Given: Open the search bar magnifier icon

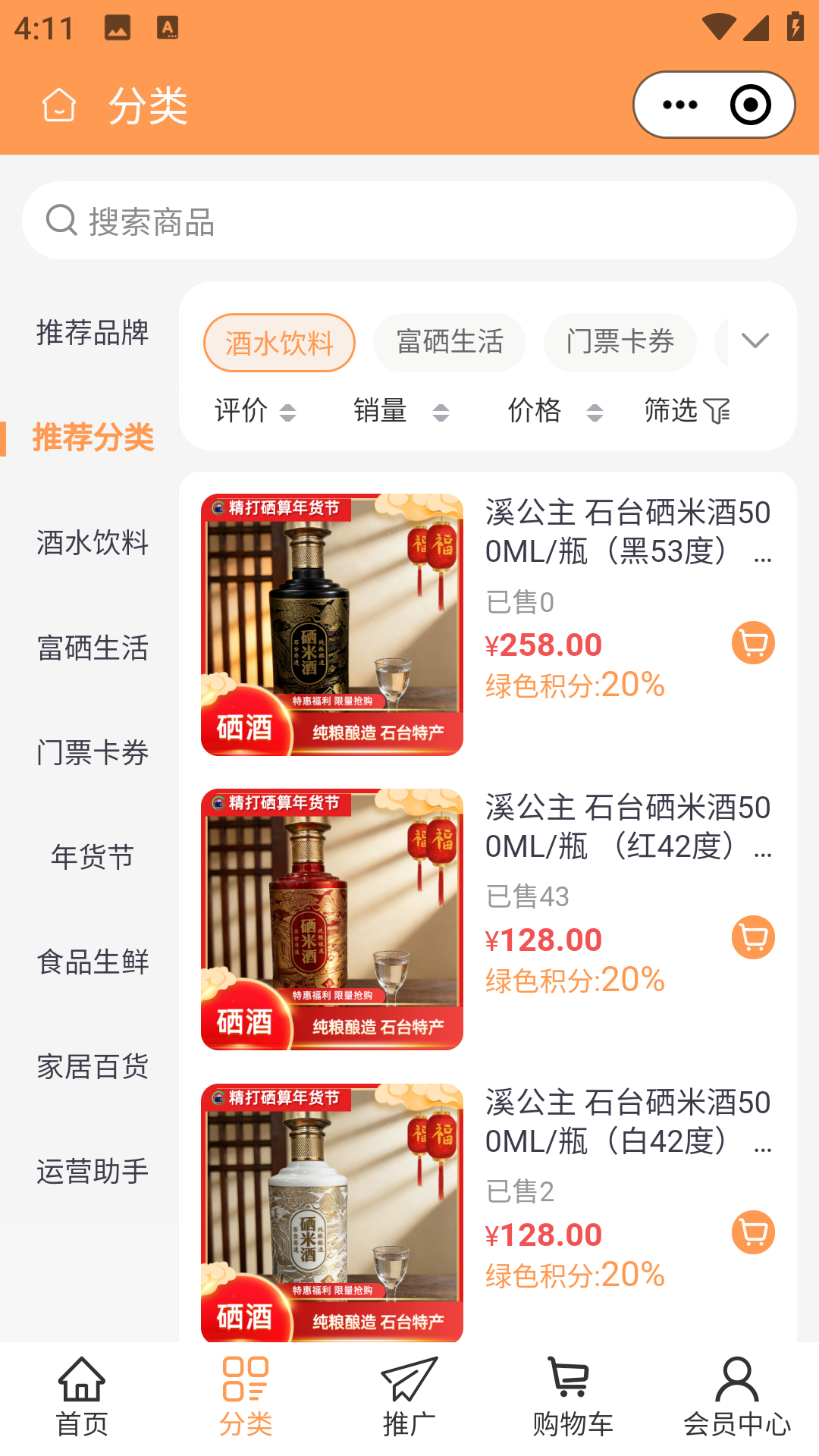Looking at the screenshot, I should (62, 221).
